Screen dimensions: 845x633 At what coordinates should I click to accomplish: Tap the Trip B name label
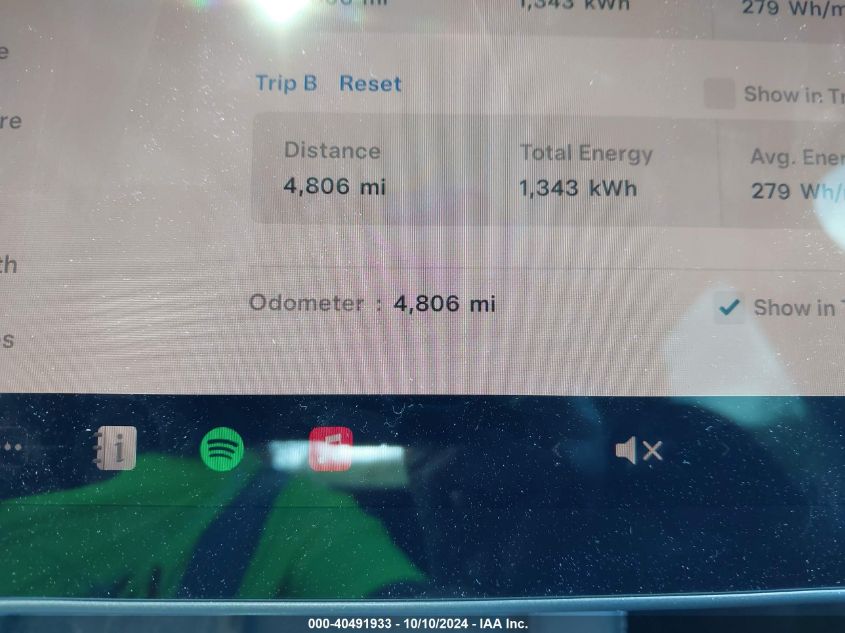286,83
